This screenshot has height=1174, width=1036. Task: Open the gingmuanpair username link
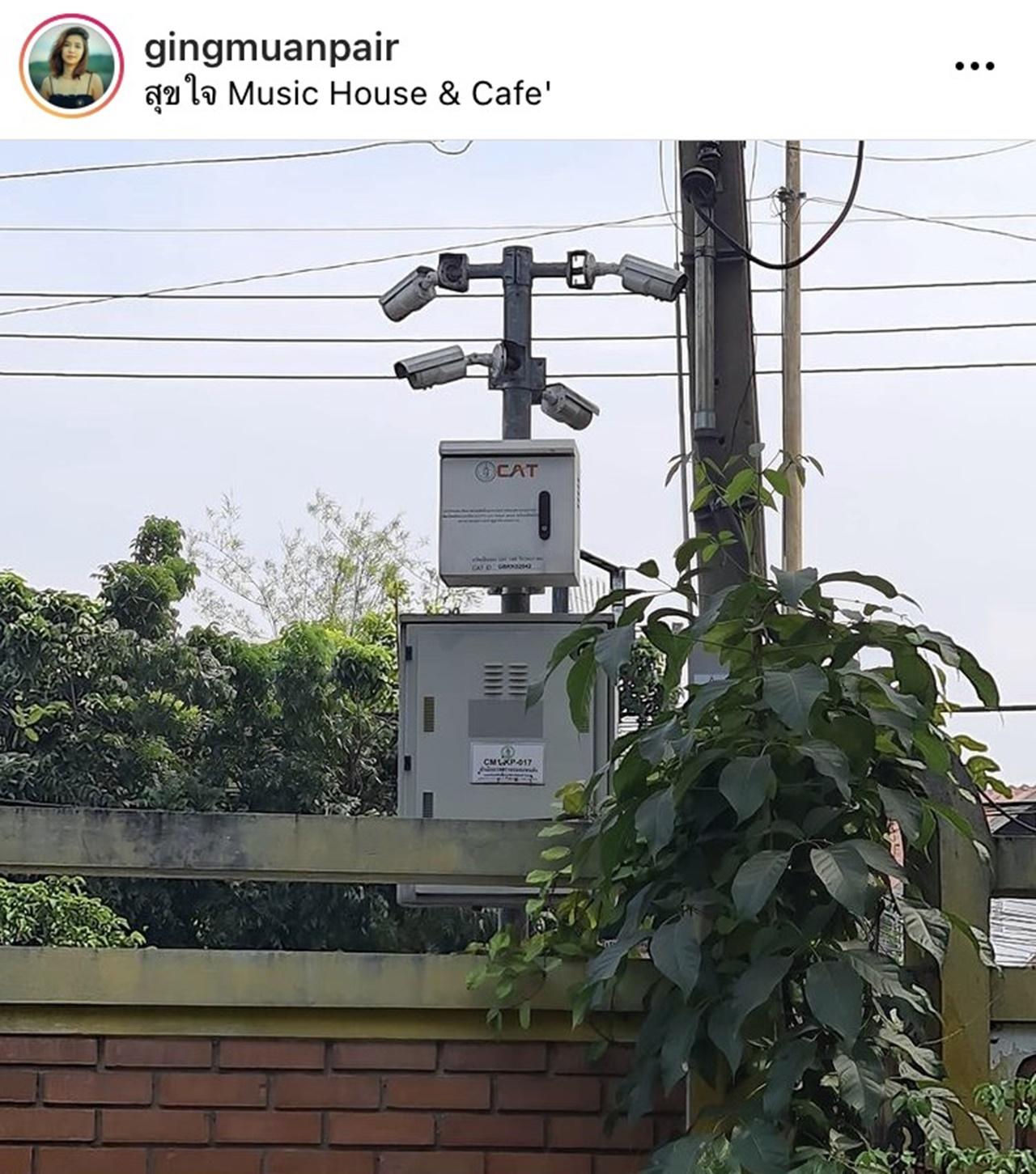[271, 47]
